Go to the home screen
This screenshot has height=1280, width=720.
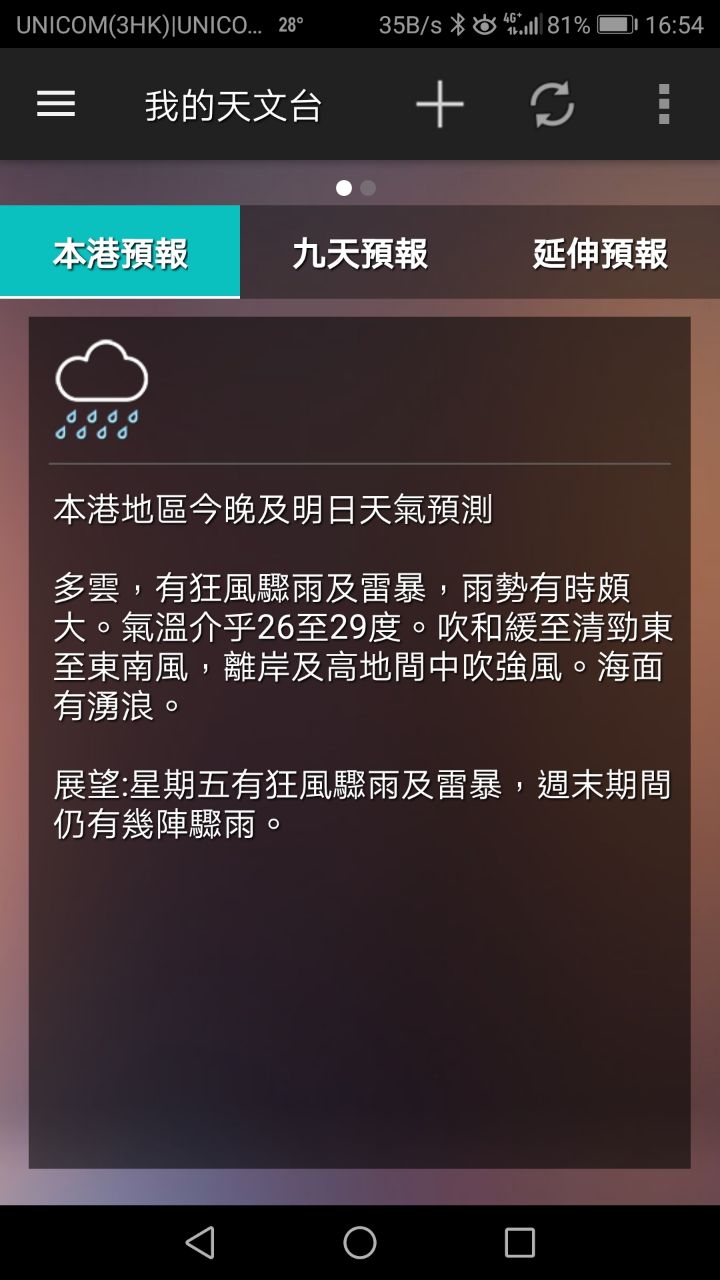click(x=360, y=1243)
